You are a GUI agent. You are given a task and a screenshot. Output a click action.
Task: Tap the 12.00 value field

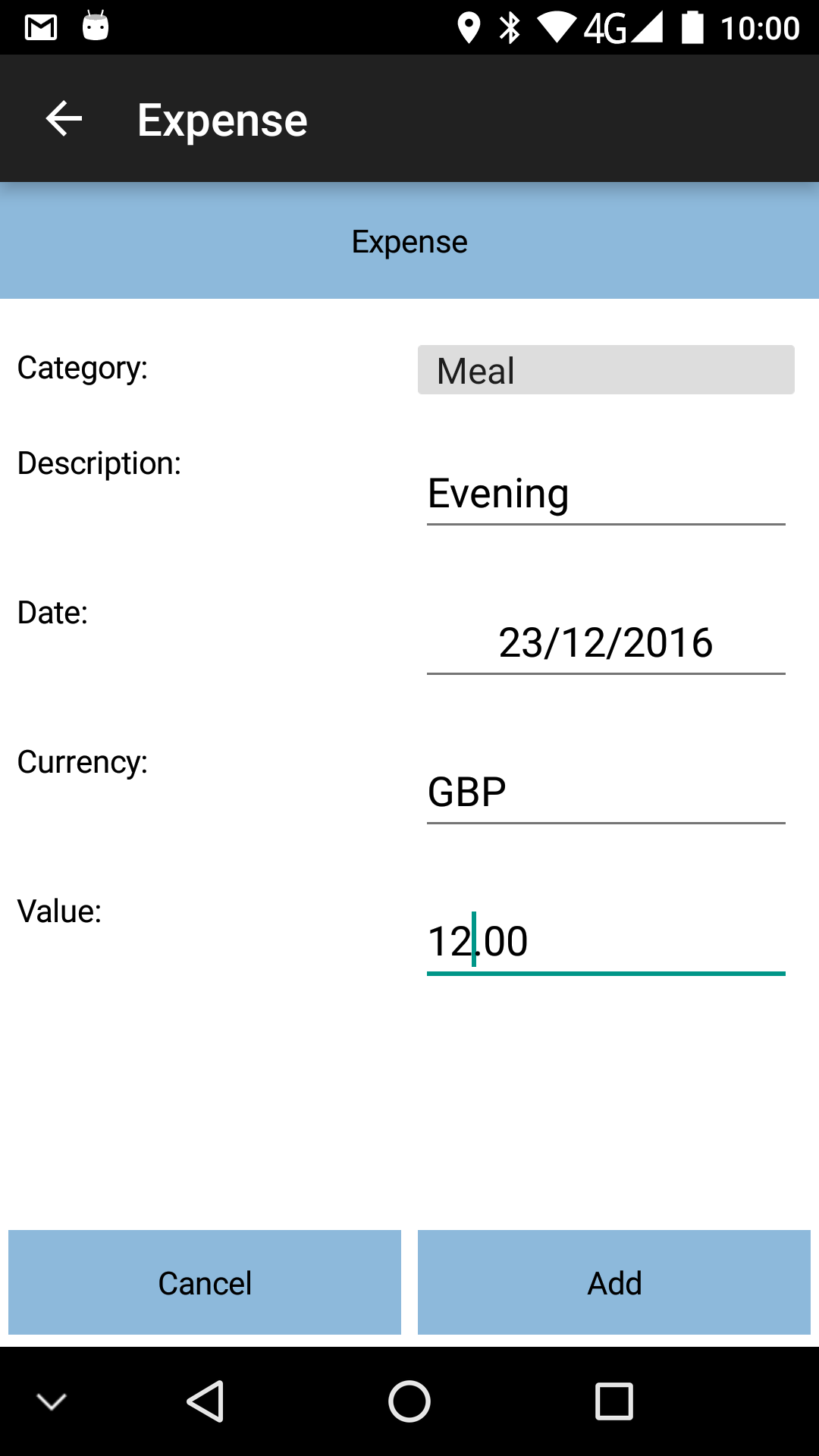(x=606, y=942)
